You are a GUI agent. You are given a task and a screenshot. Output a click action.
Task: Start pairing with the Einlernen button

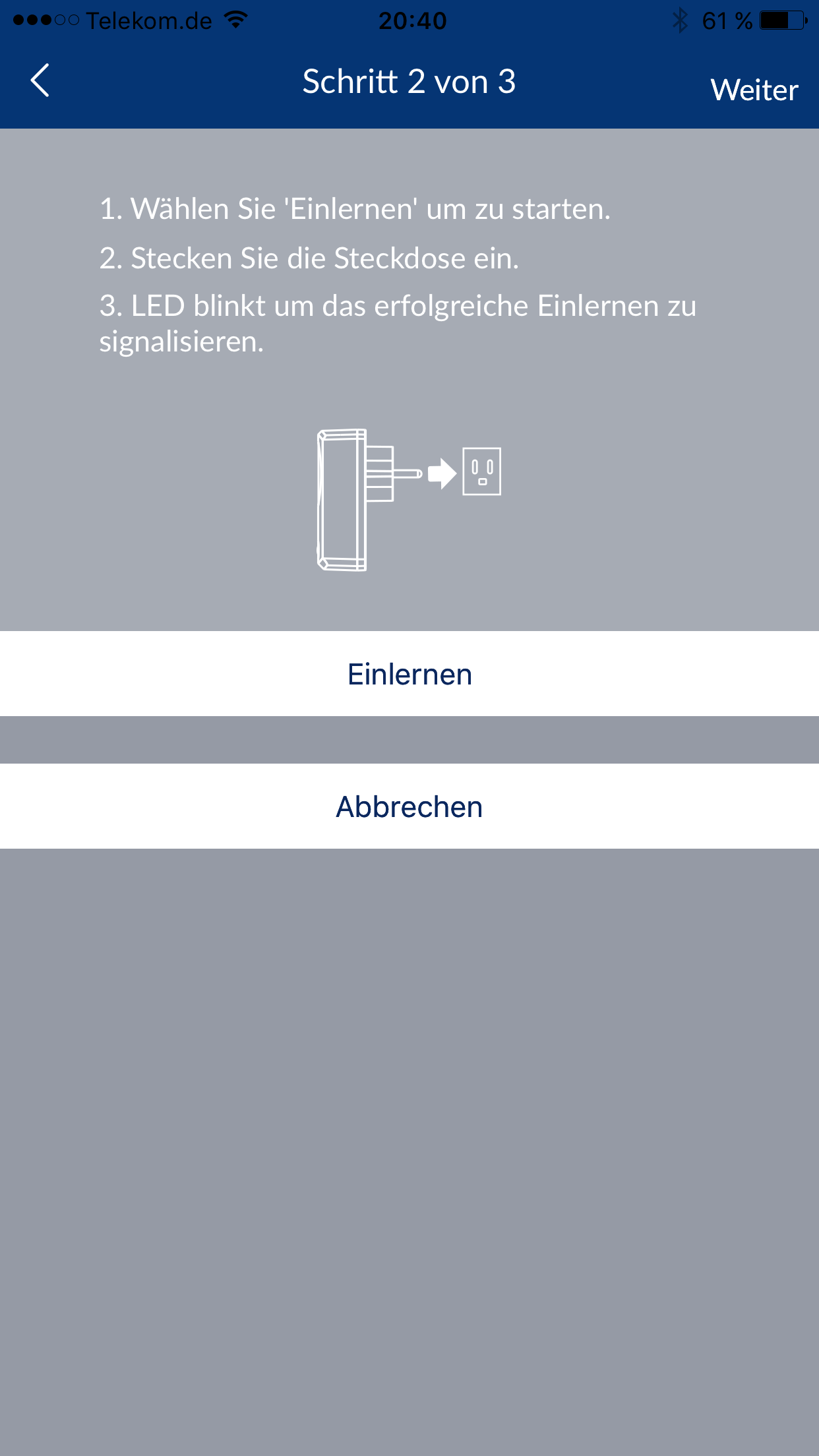[x=409, y=674]
